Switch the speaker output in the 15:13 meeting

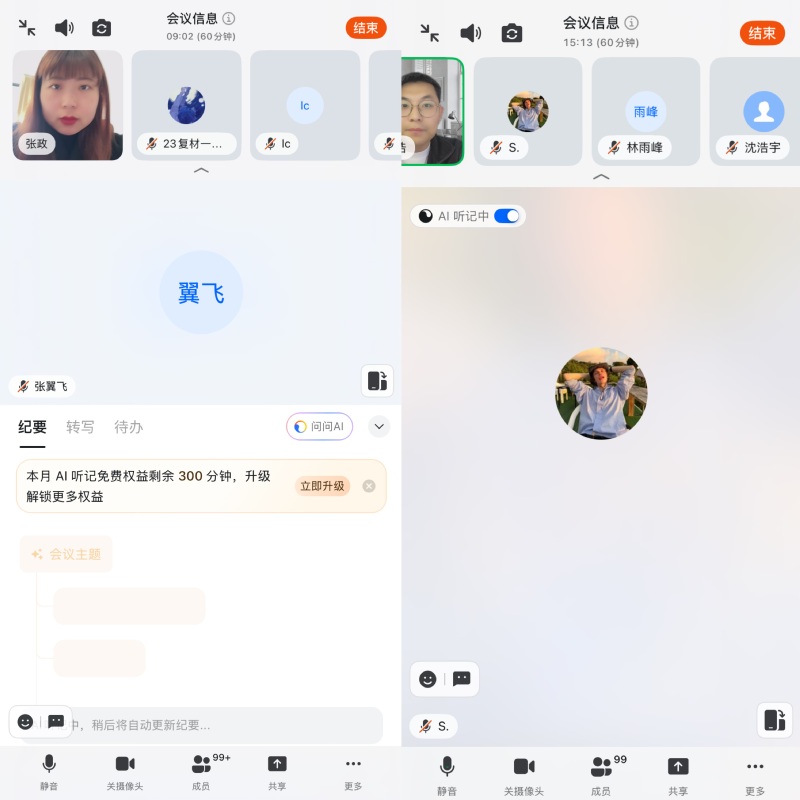pyautogui.click(x=470, y=33)
